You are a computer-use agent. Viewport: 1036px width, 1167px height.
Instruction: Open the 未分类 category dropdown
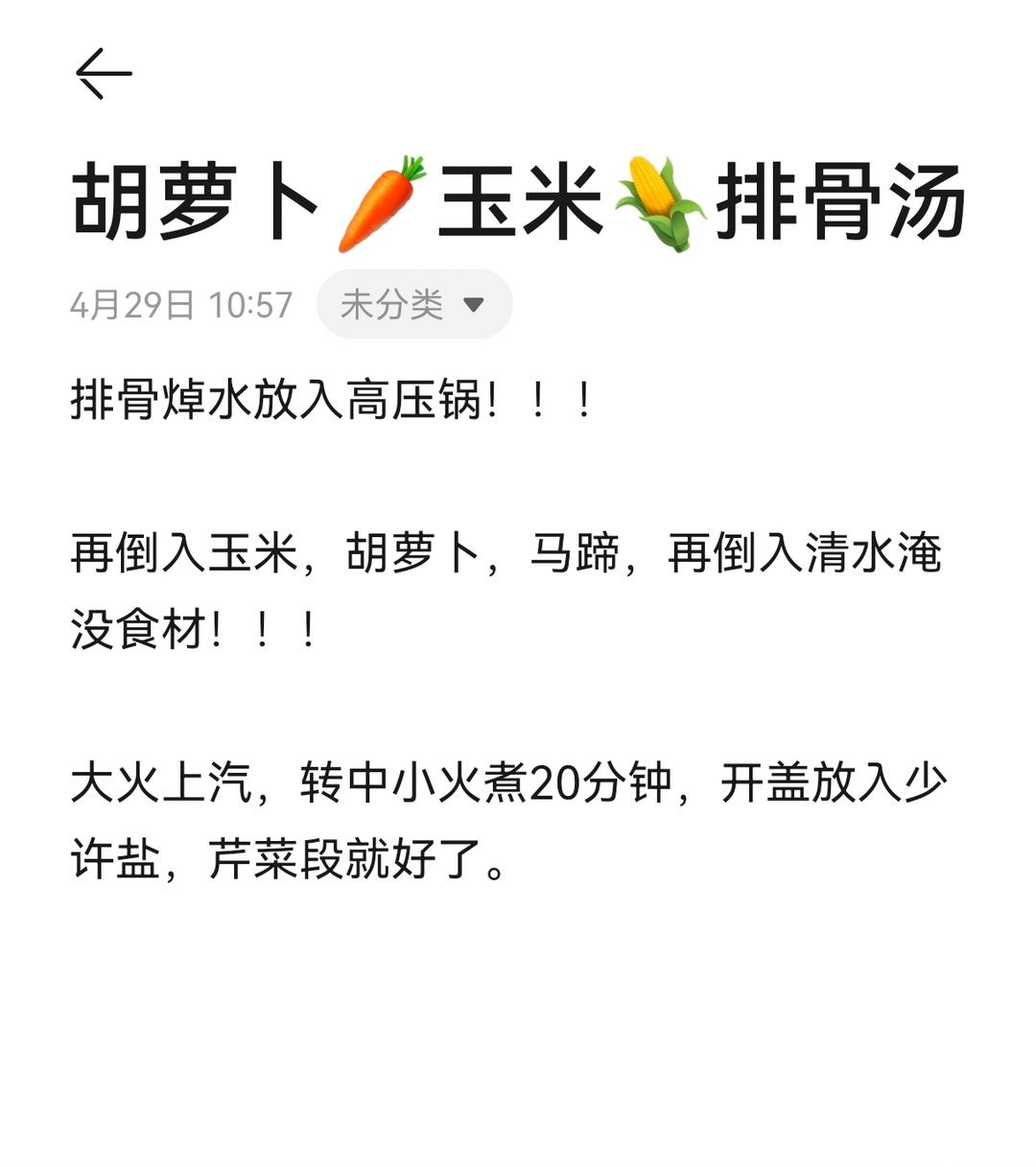[413, 305]
